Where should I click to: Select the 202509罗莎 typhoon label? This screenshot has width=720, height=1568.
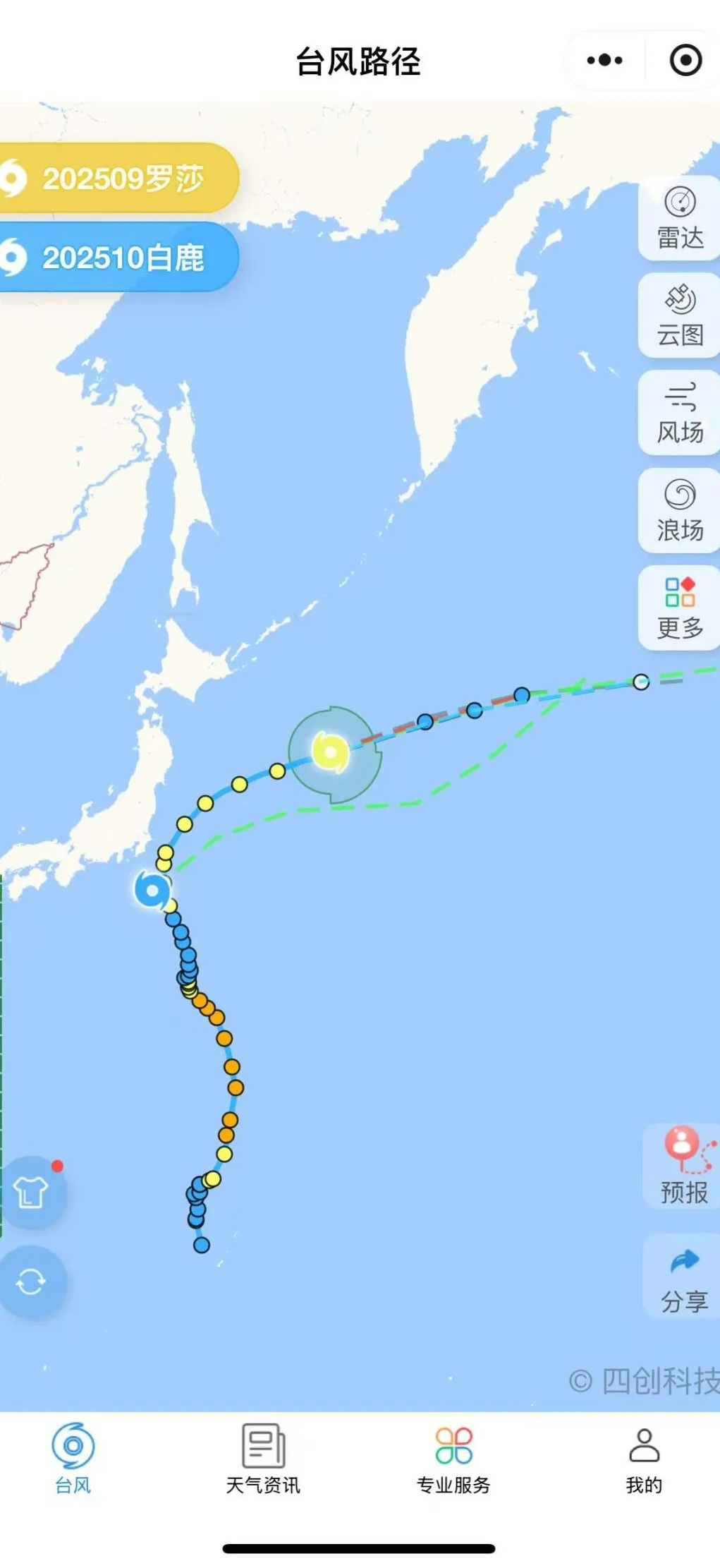pyautogui.click(x=116, y=179)
